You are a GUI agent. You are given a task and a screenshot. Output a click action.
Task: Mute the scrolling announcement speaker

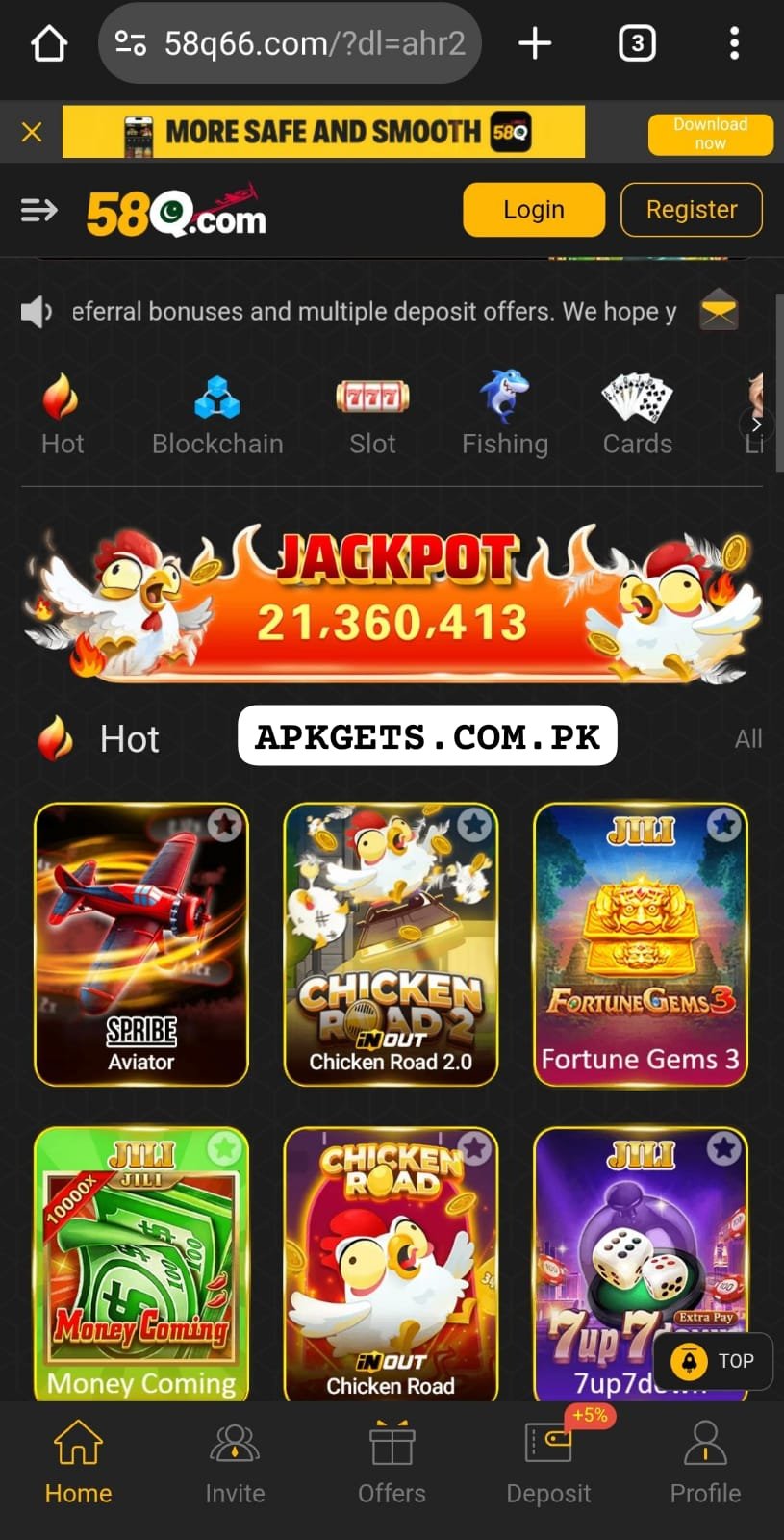click(36, 310)
